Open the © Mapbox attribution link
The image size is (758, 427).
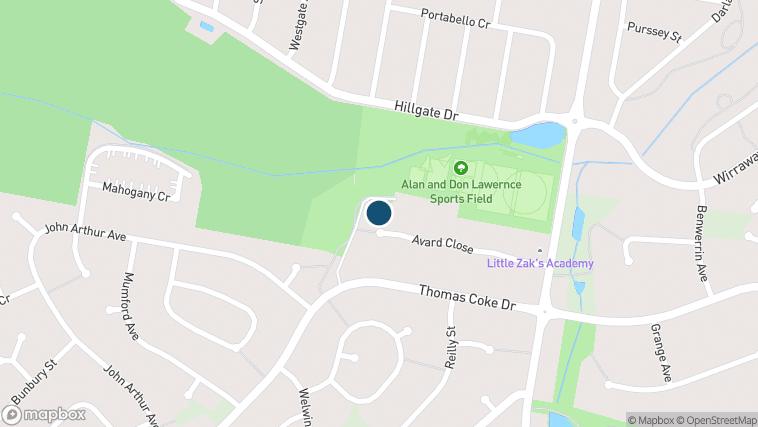coord(653,420)
